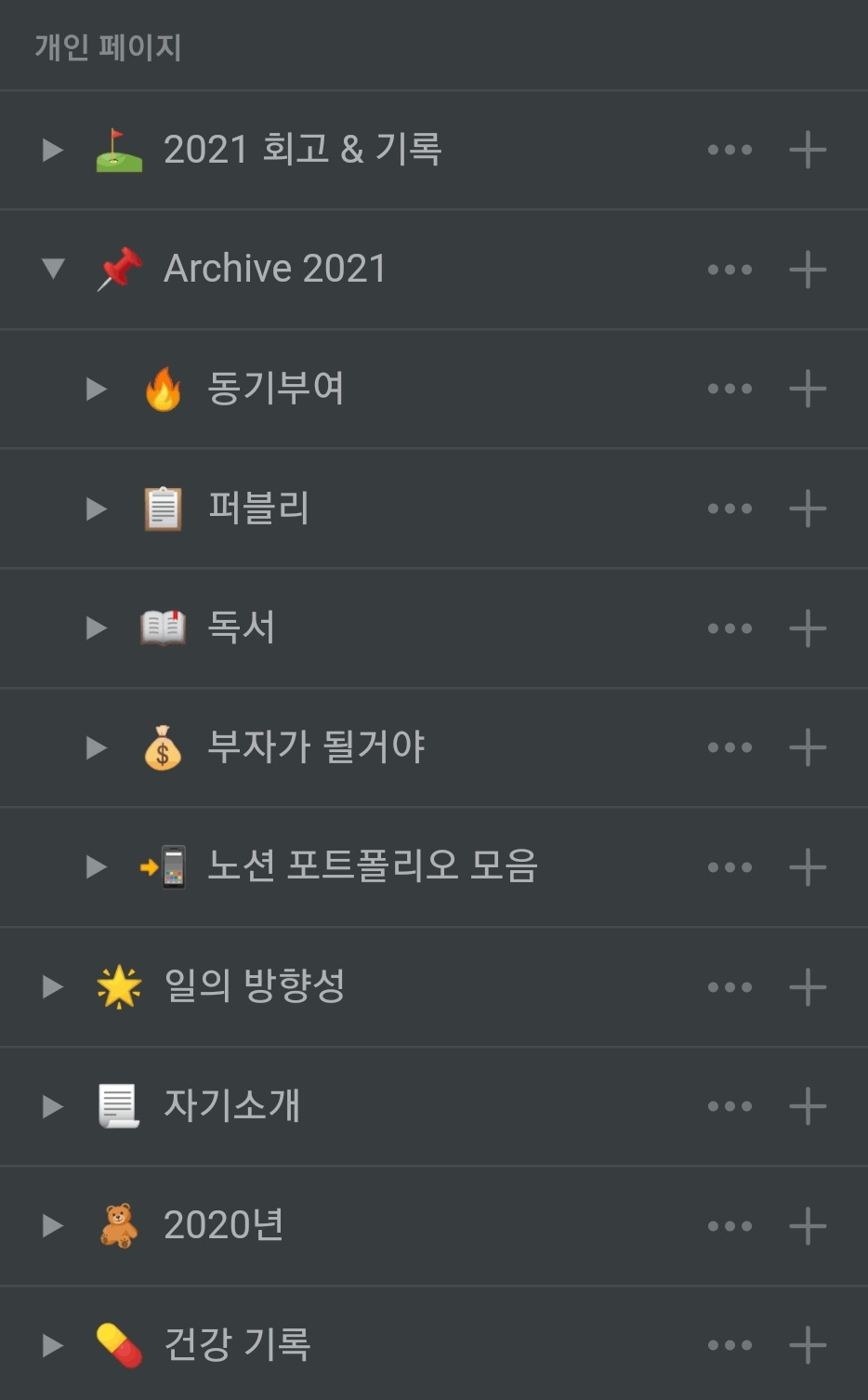The width and height of the screenshot is (868, 1400).
Task: Add a subpage inside Archive 2021
Action: (808, 270)
